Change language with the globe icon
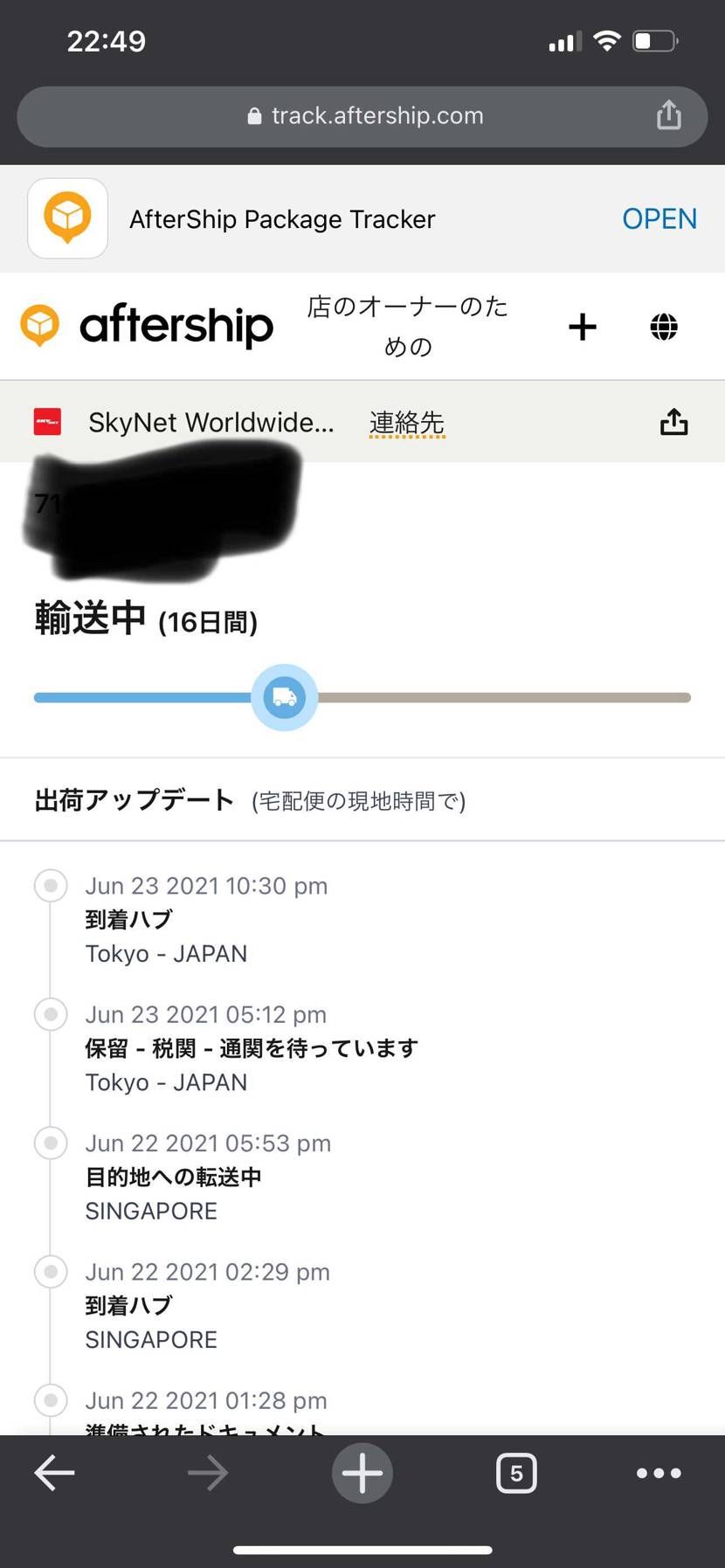725x1568 pixels. [x=664, y=327]
